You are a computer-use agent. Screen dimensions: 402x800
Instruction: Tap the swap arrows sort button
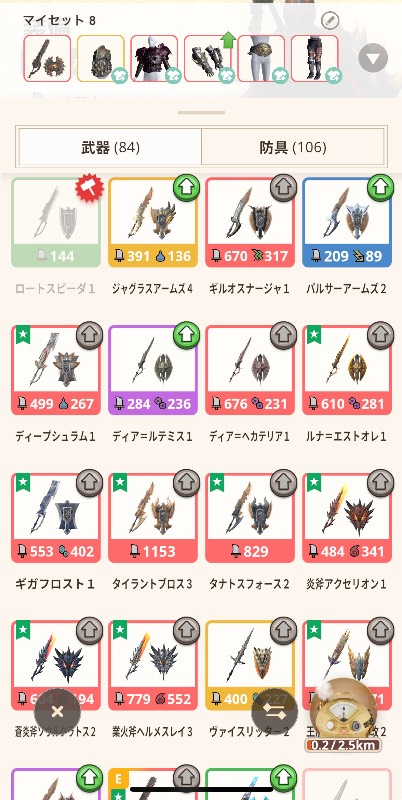[275, 712]
